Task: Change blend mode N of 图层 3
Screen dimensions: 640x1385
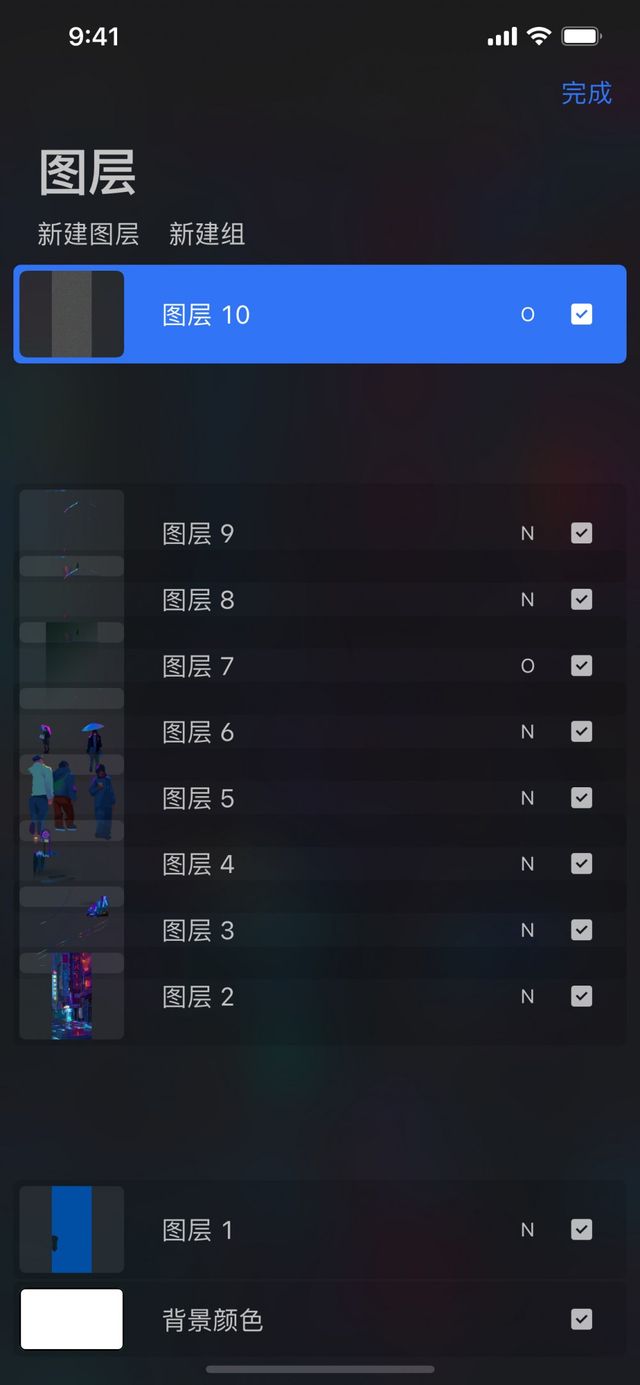Action: point(528,930)
